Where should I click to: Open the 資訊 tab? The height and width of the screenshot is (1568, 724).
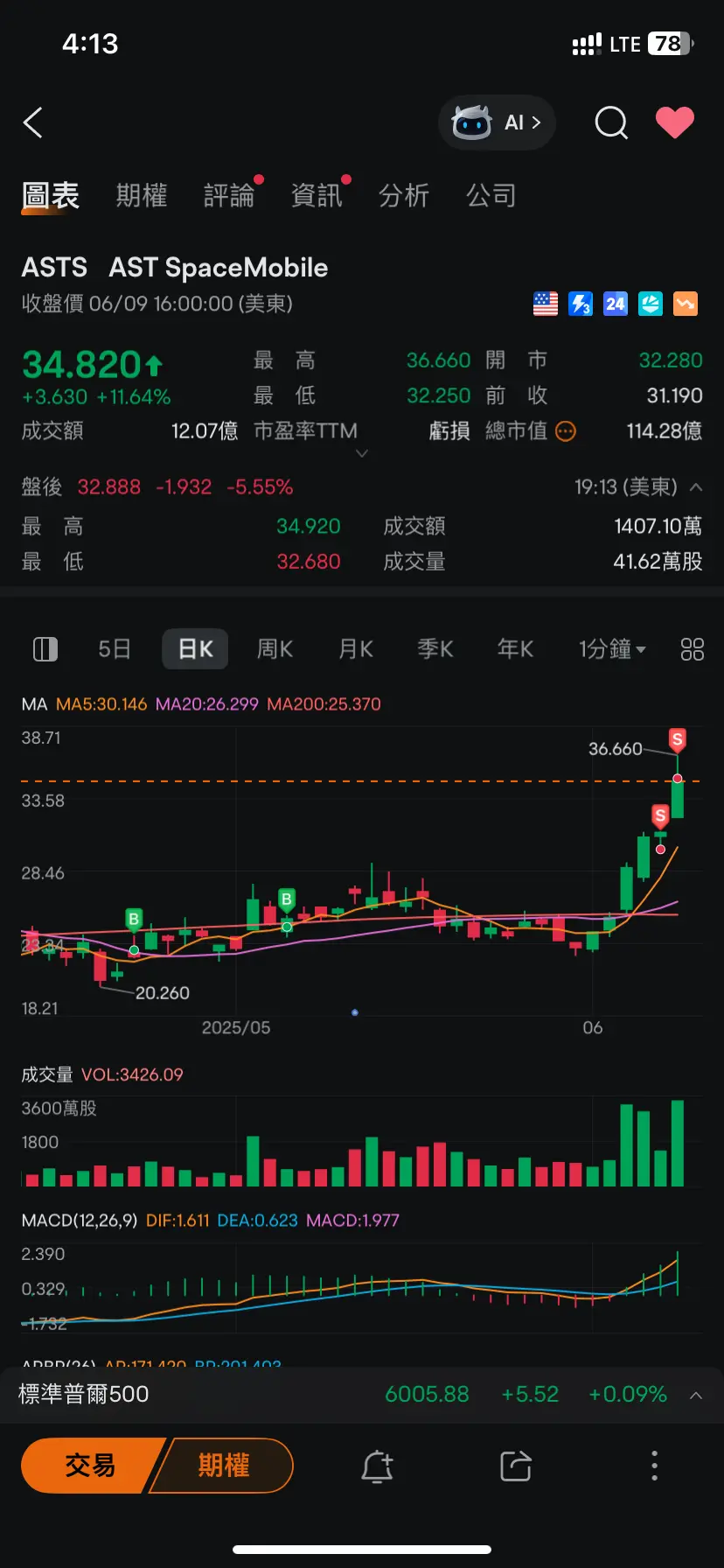tap(317, 195)
